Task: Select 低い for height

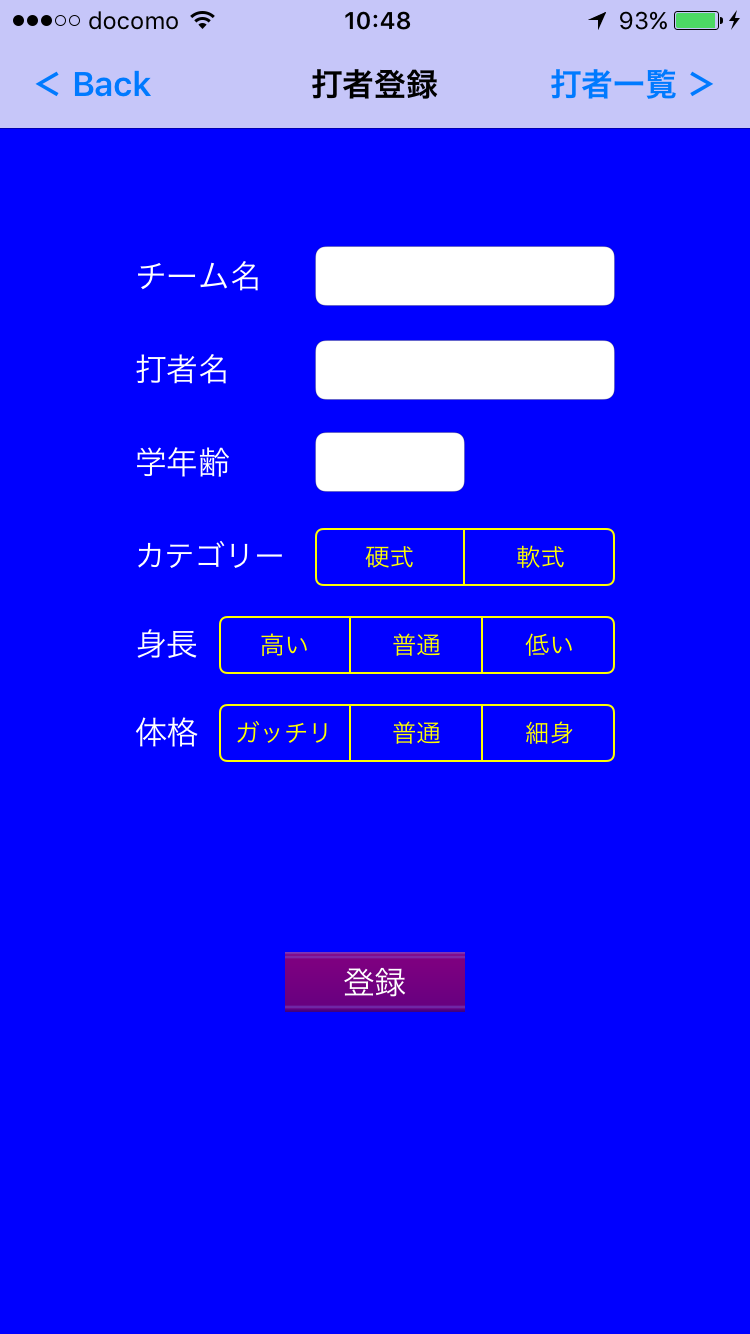Action: pyautogui.click(x=549, y=645)
